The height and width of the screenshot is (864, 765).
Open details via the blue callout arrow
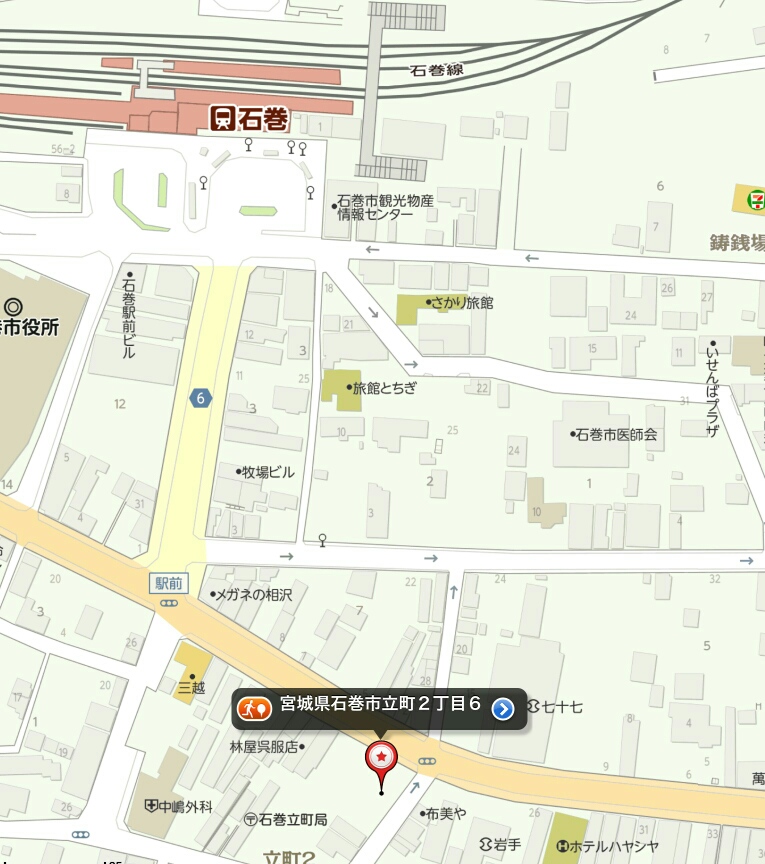click(503, 708)
